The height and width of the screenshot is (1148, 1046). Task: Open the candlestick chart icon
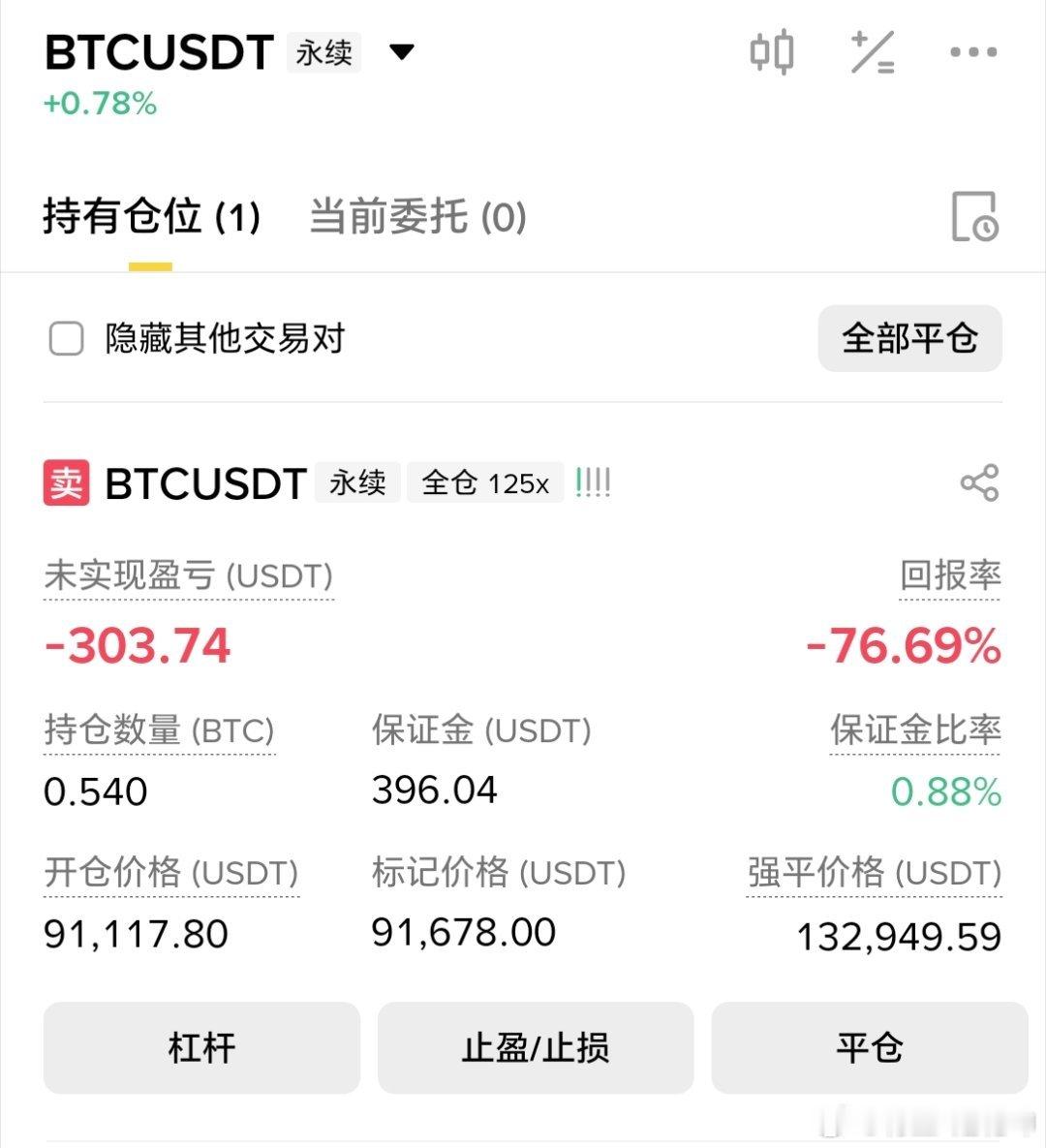tap(771, 53)
